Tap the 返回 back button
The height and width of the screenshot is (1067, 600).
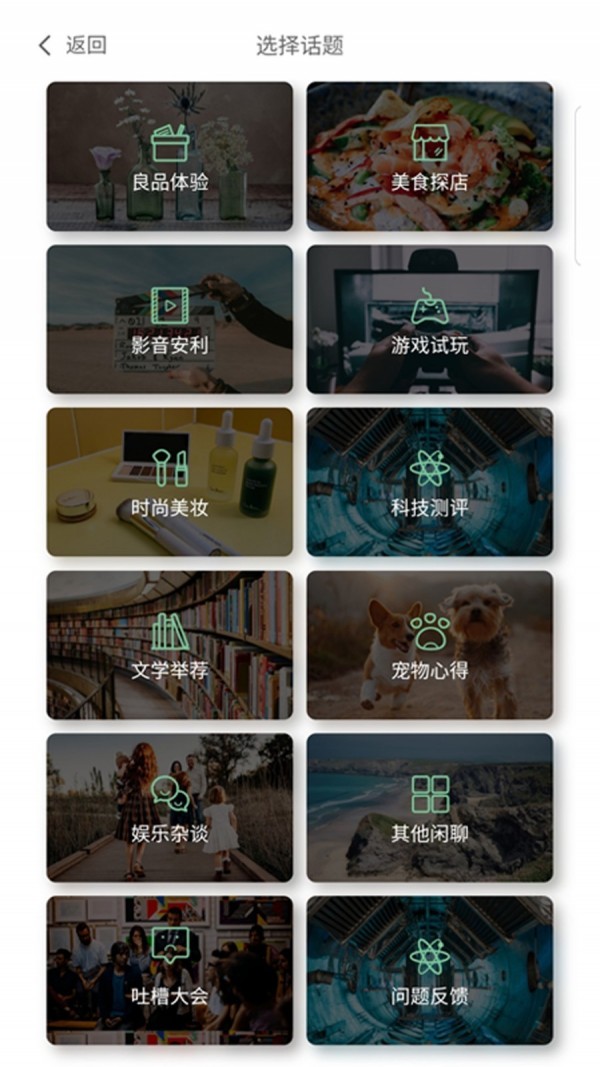pyautogui.click(x=72, y=45)
